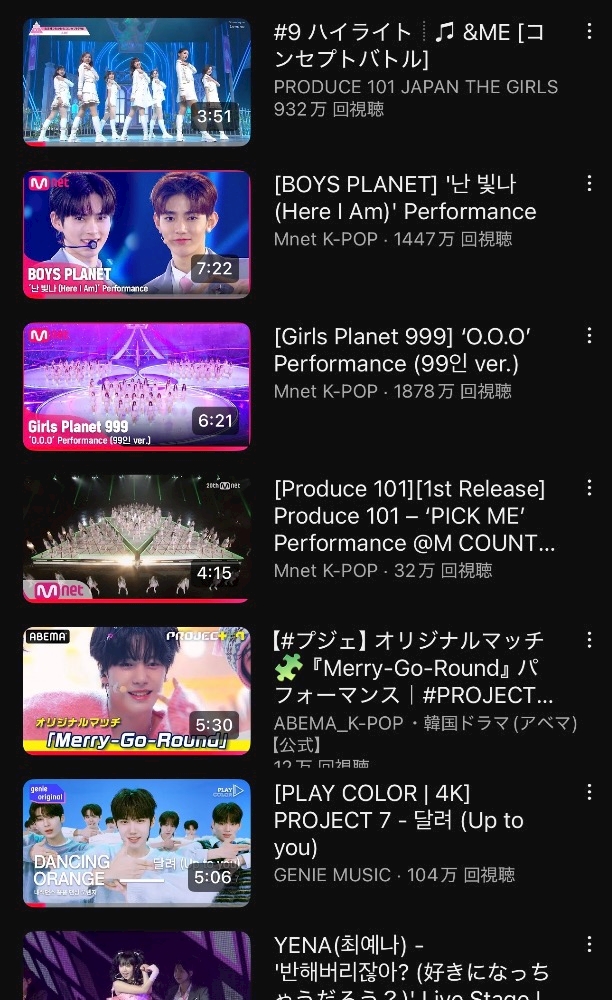The height and width of the screenshot is (1000, 612).
Task: Play BOYS PLANET Here I Am Performance
Action: [137, 234]
